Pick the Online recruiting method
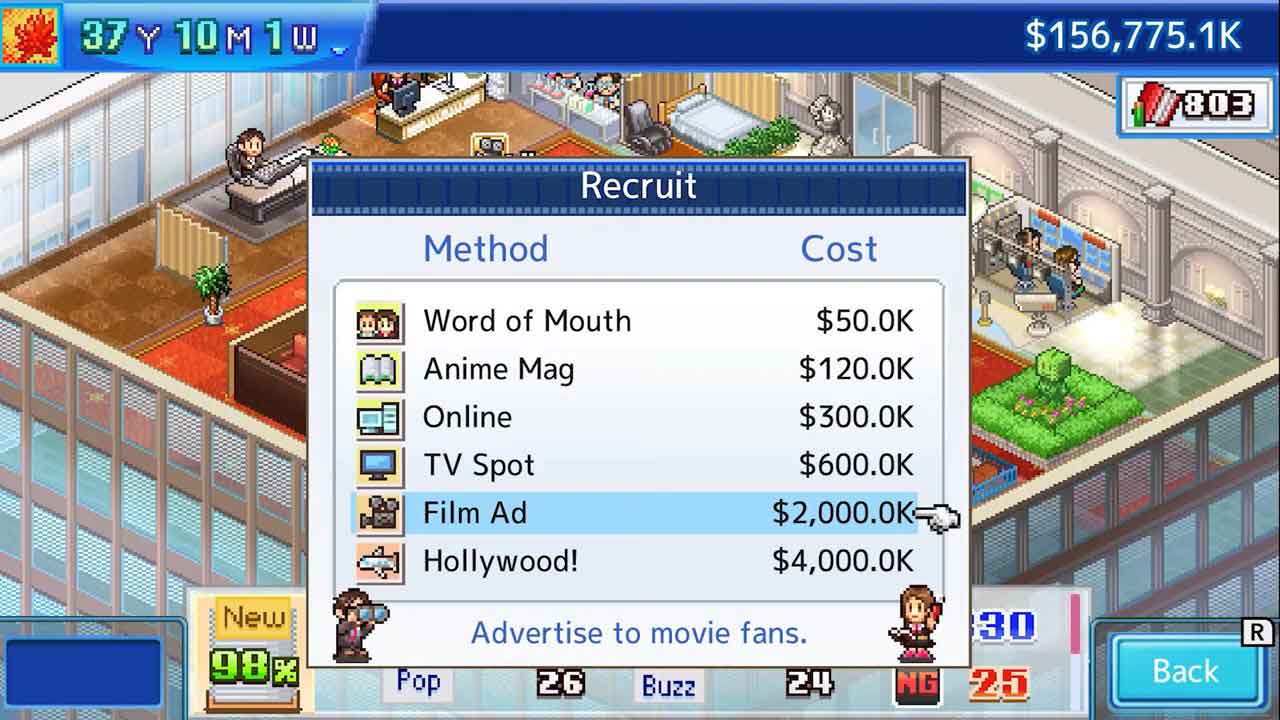This screenshot has height=720, width=1280. 636,417
